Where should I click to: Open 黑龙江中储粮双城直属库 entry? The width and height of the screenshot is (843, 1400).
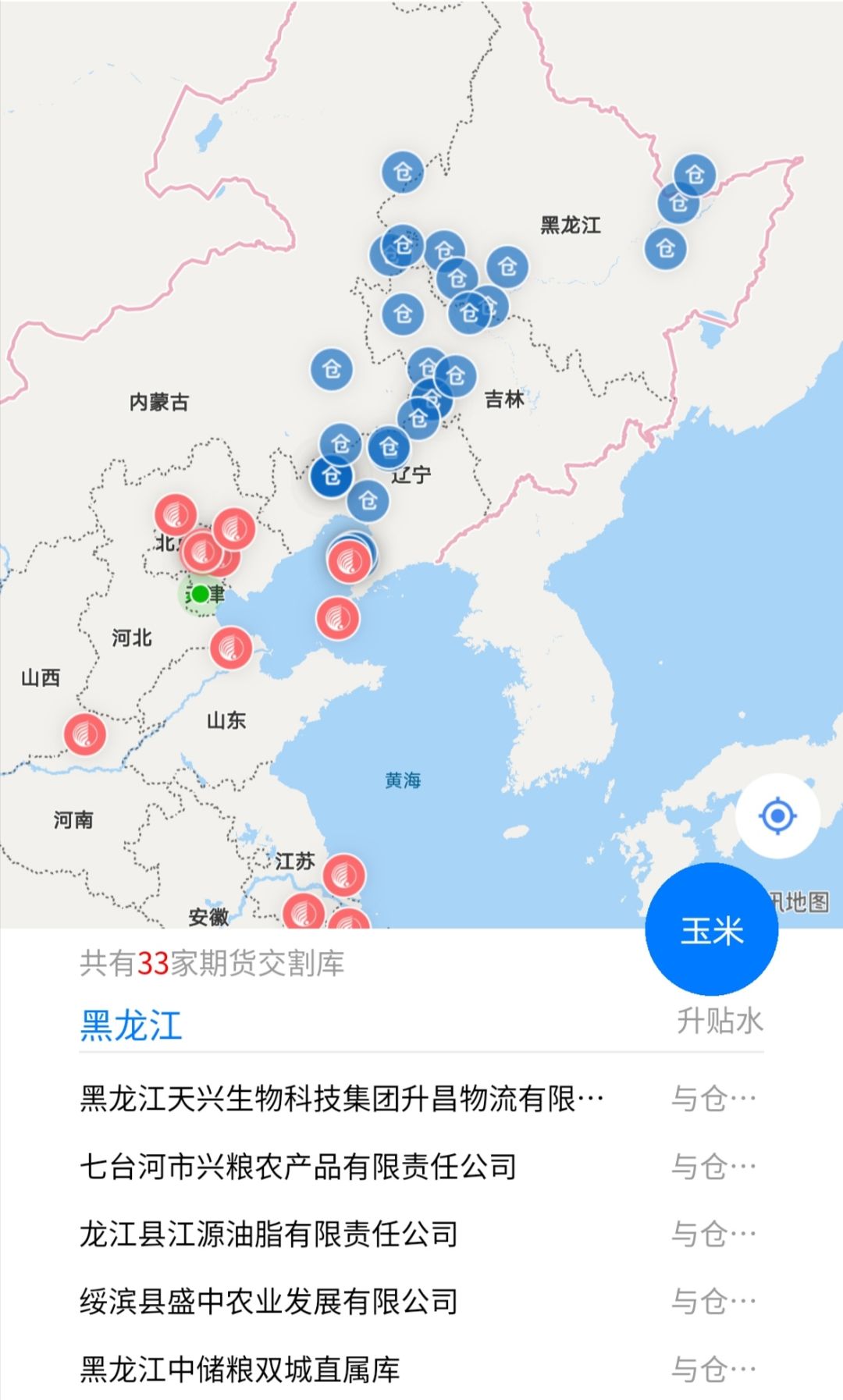click(x=240, y=1370)
